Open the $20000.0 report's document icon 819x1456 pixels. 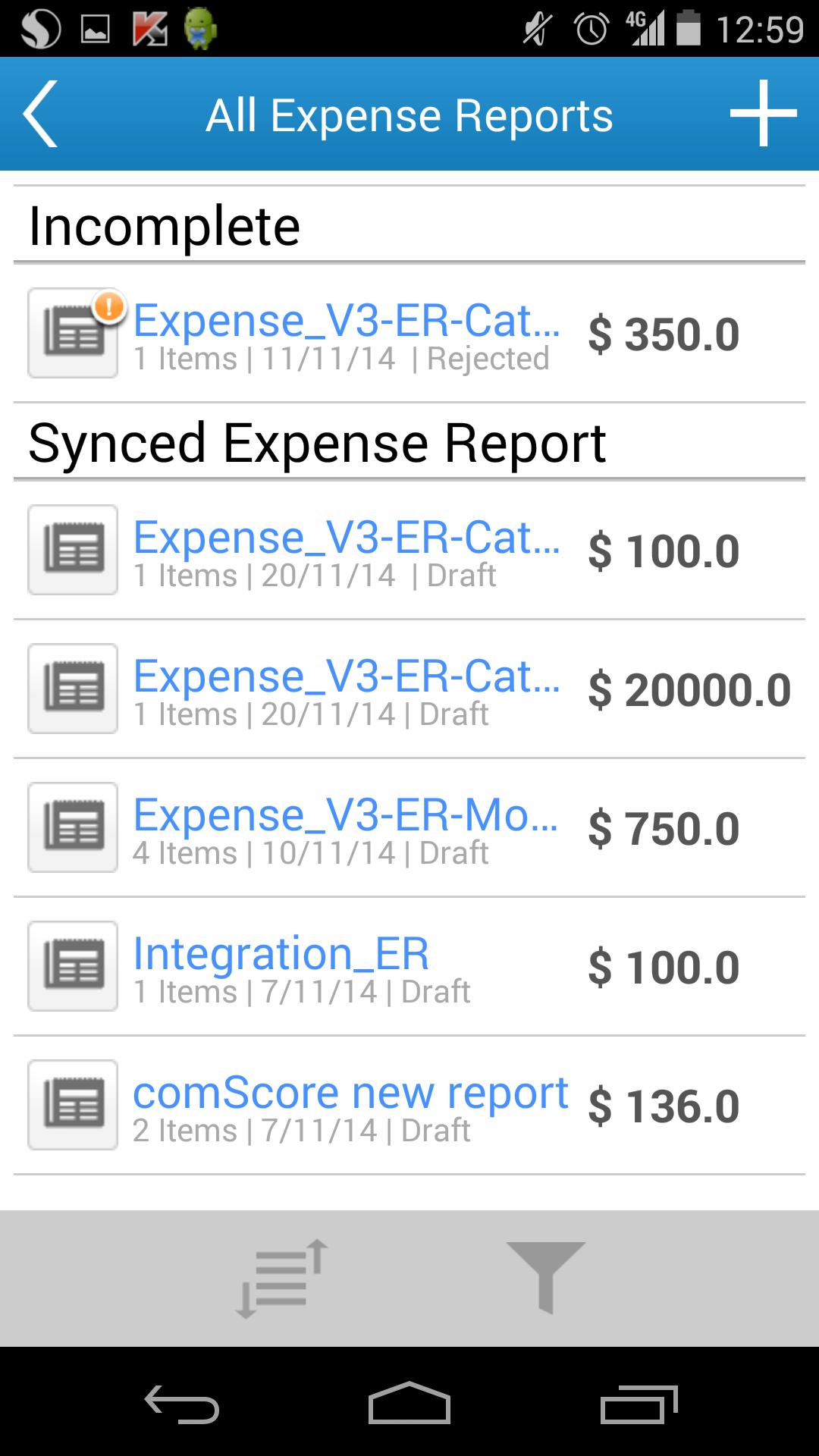(72, 688)
